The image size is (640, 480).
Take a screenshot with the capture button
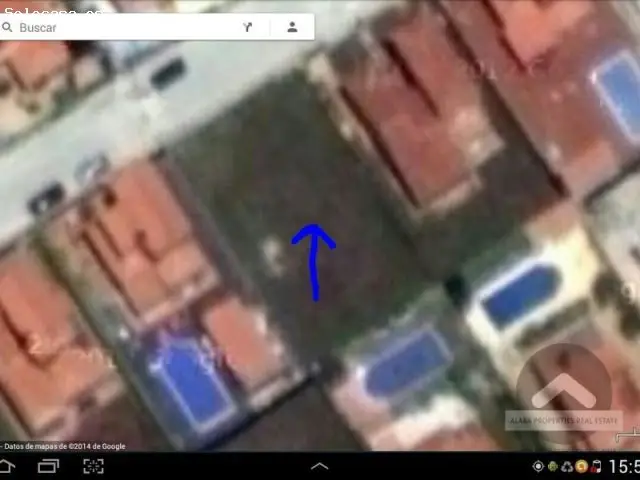[93, 466]
